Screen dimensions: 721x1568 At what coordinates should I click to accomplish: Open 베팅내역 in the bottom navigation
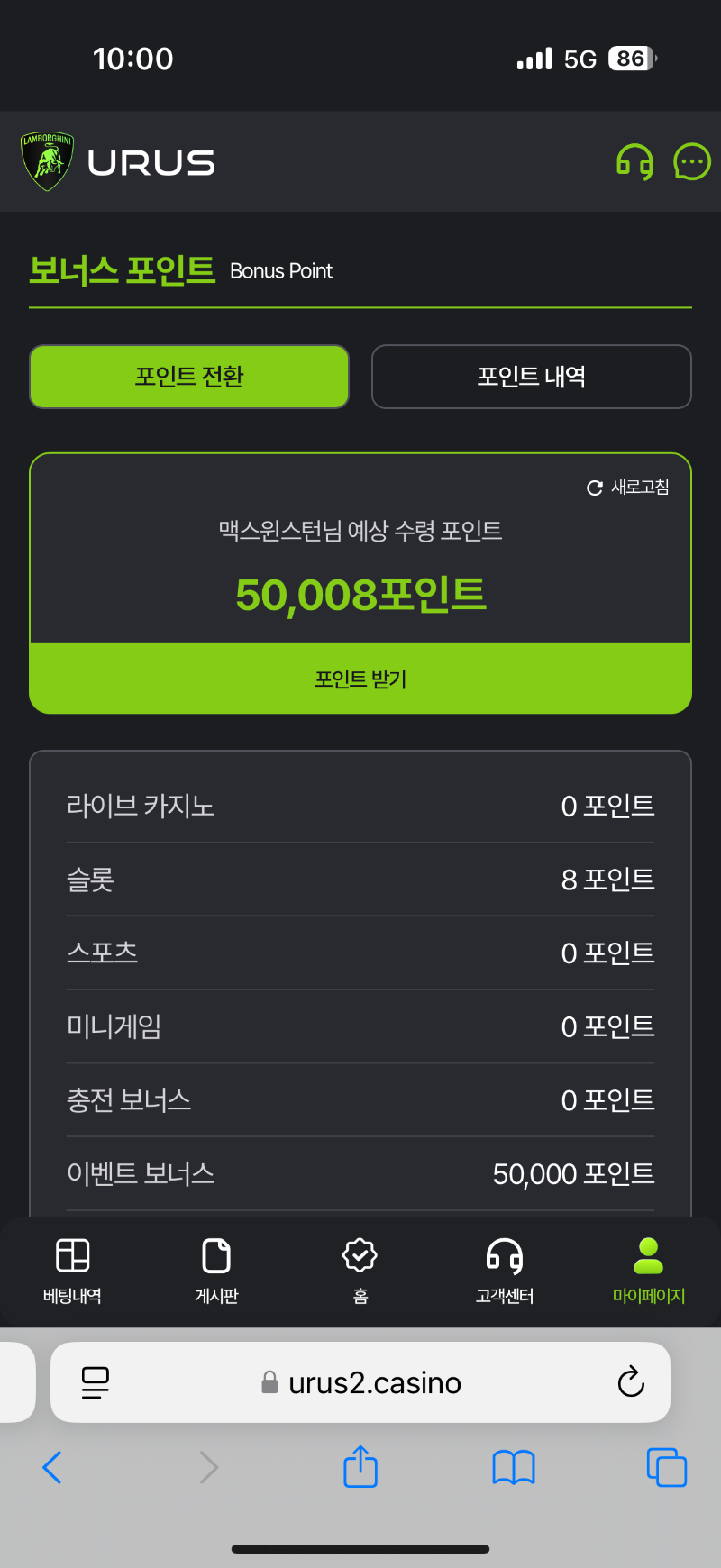(x=72, y=1271)
